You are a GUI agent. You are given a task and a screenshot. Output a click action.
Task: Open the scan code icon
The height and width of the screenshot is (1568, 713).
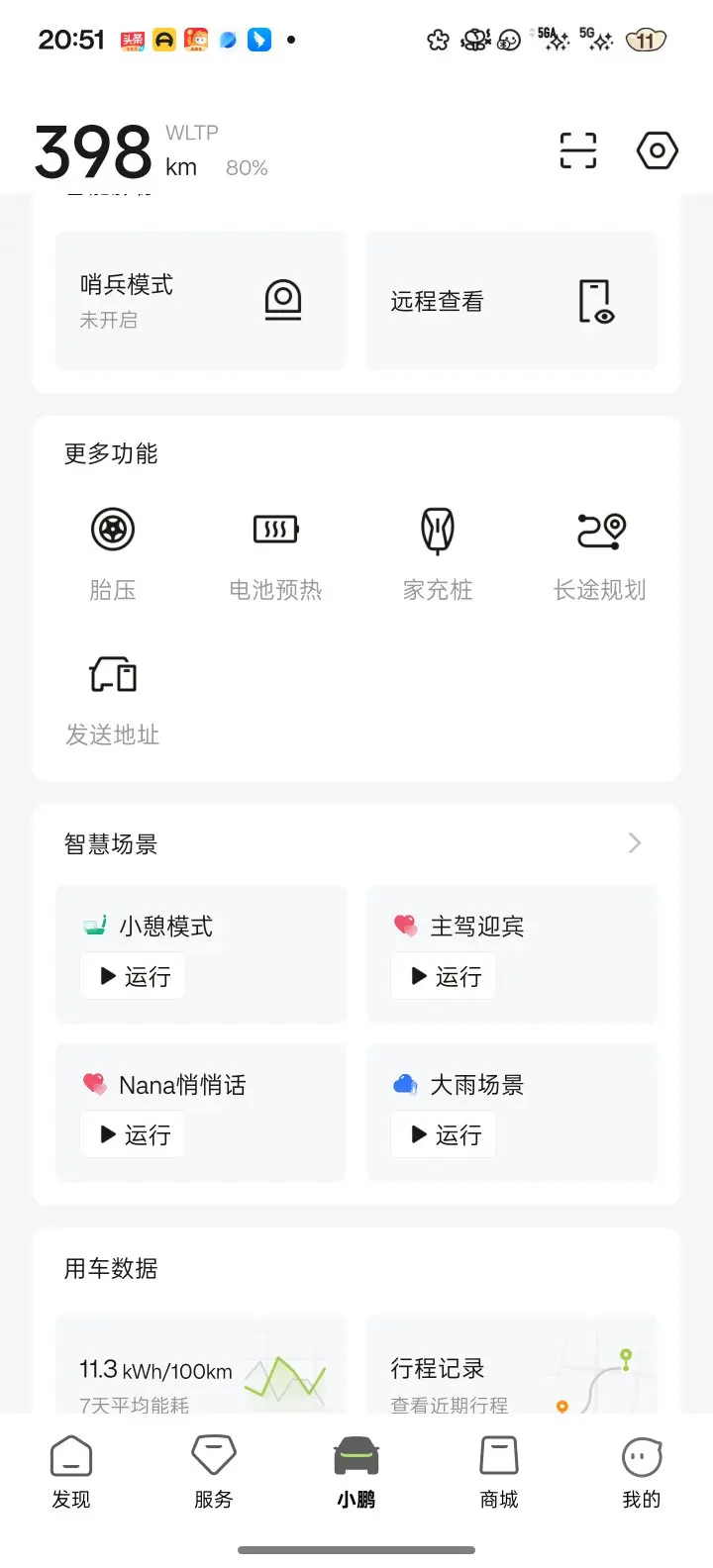[x=577, y=150]
